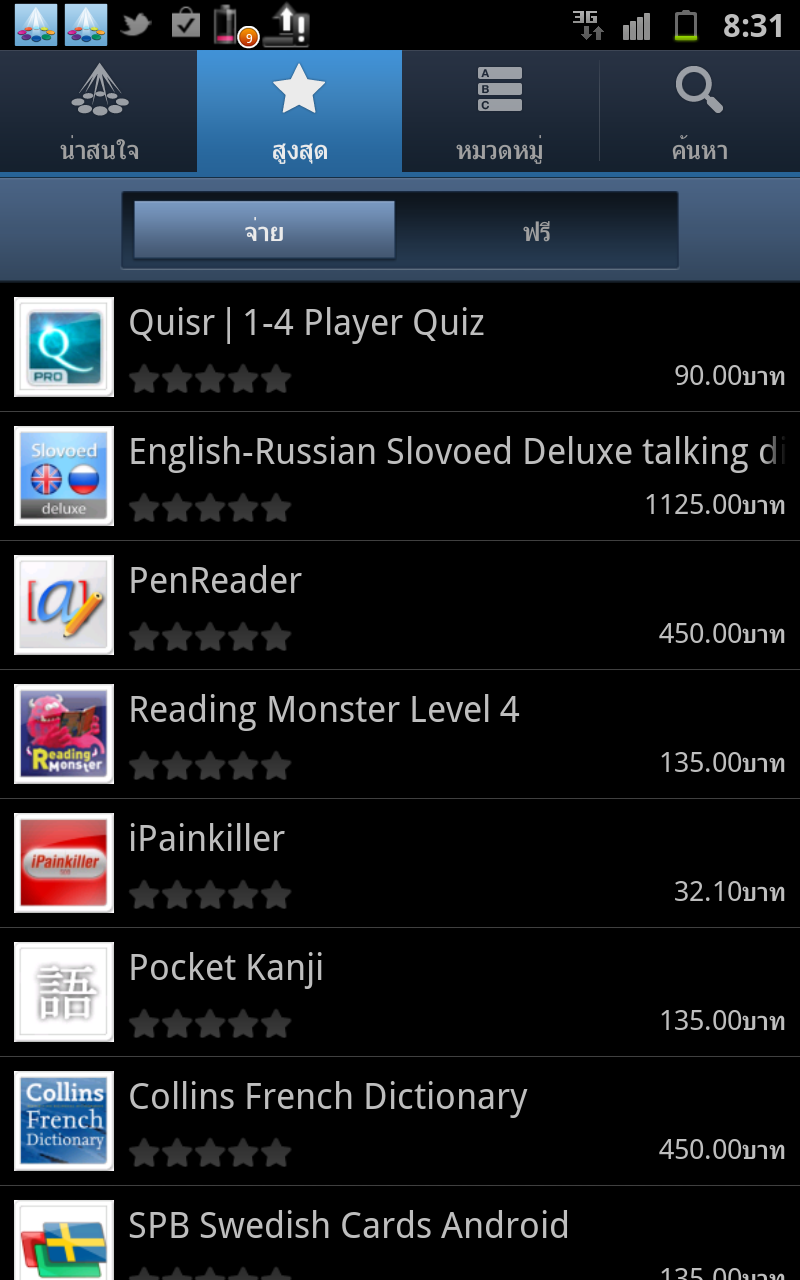Open English-Russian Slovoed Deluxe app

point(400,476)
